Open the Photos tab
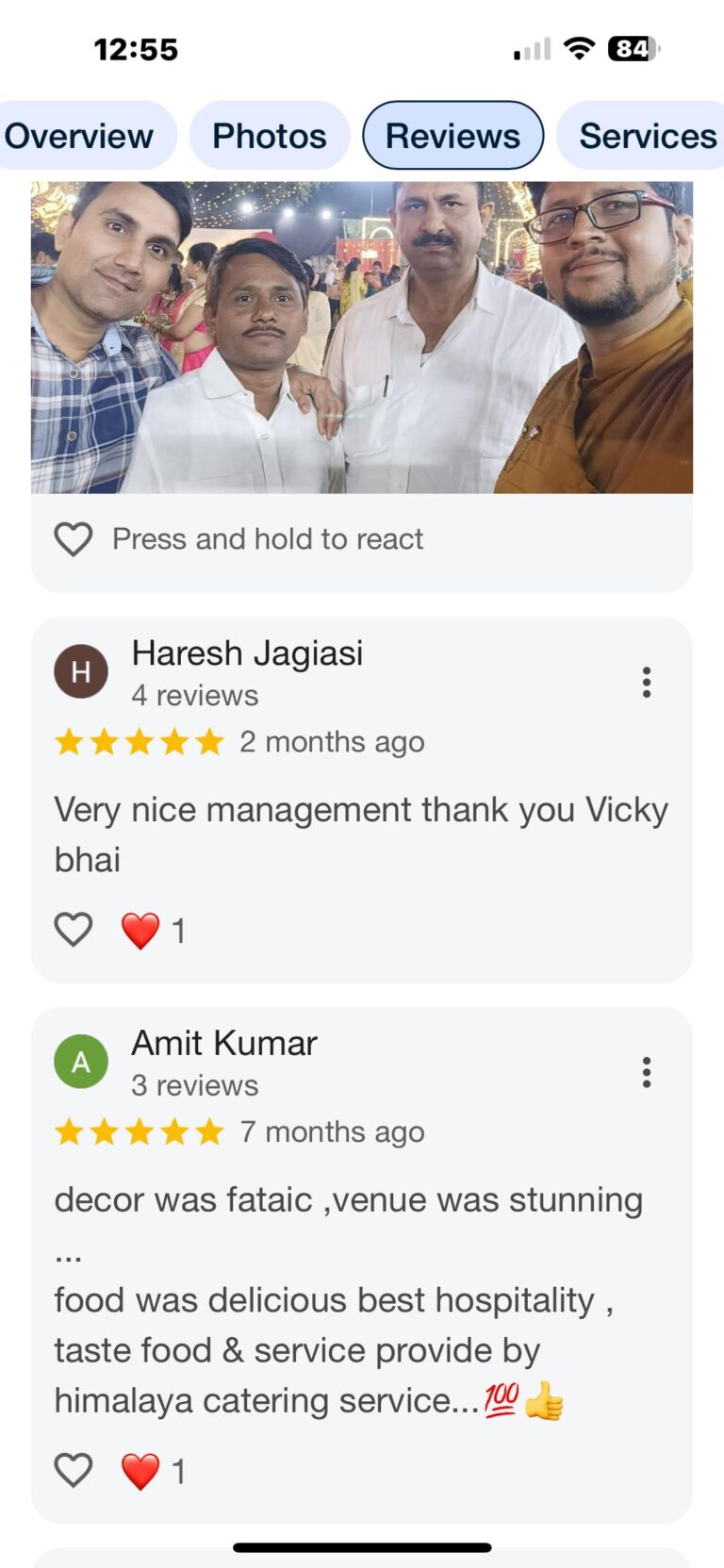Screen dimensions: 724x1568 270,136
